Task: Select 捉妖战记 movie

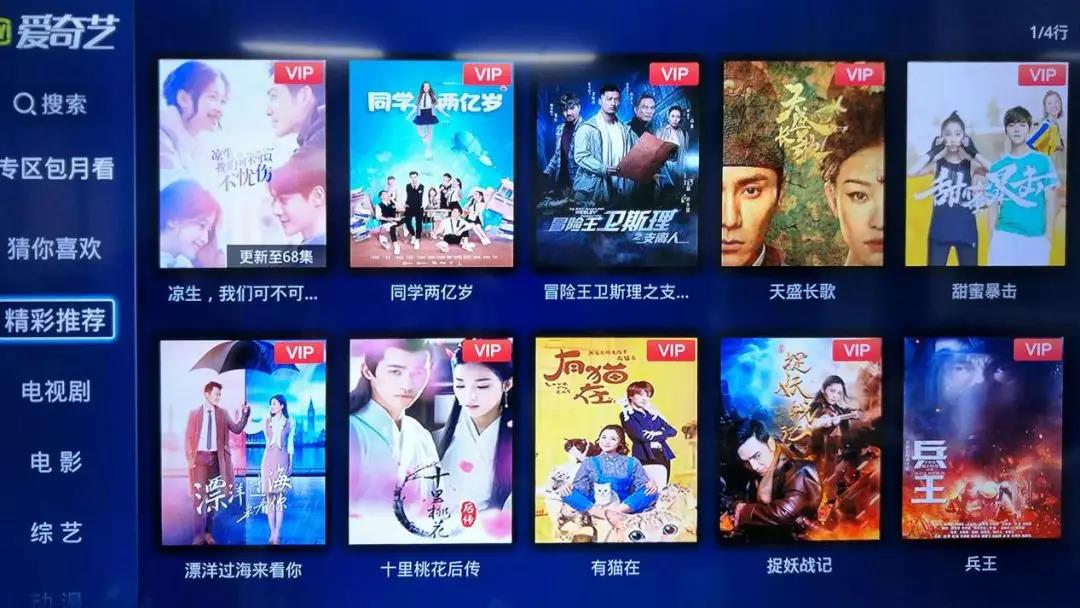Action: coord(800,441)
